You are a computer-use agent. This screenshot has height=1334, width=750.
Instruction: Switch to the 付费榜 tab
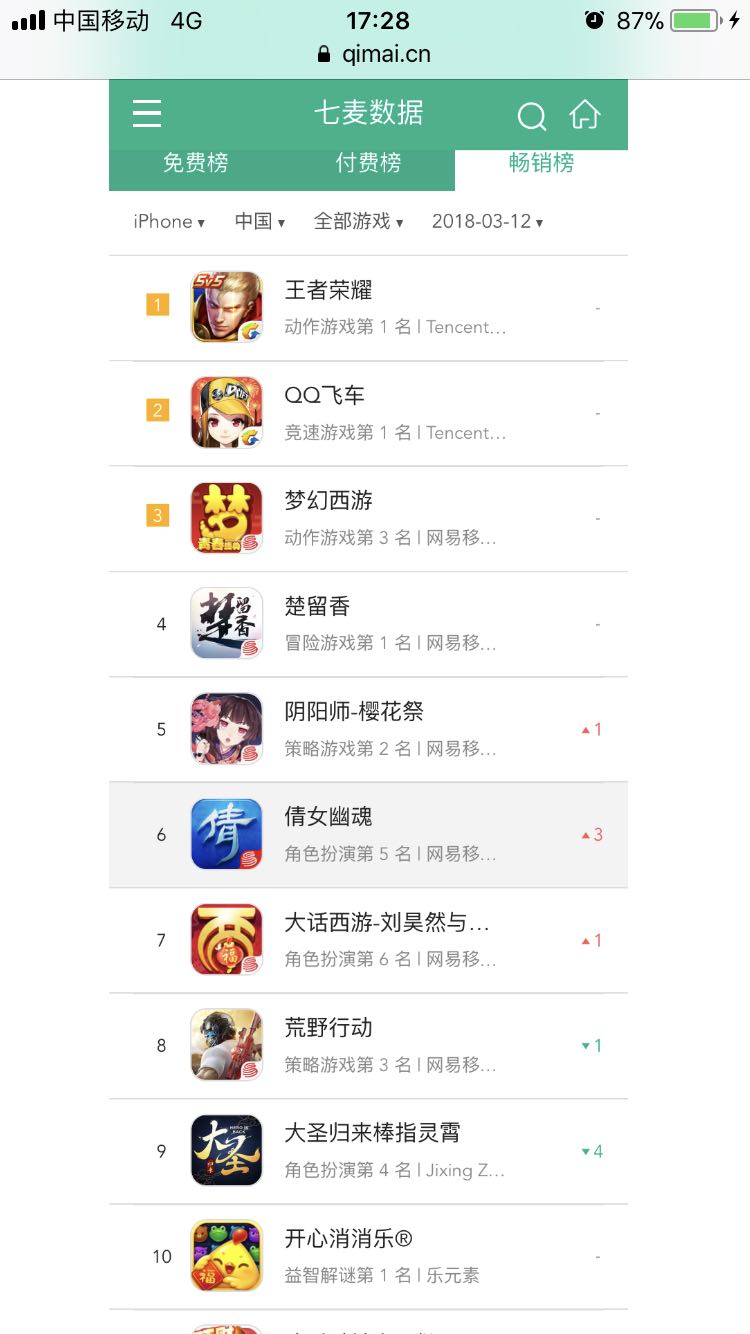368,163
